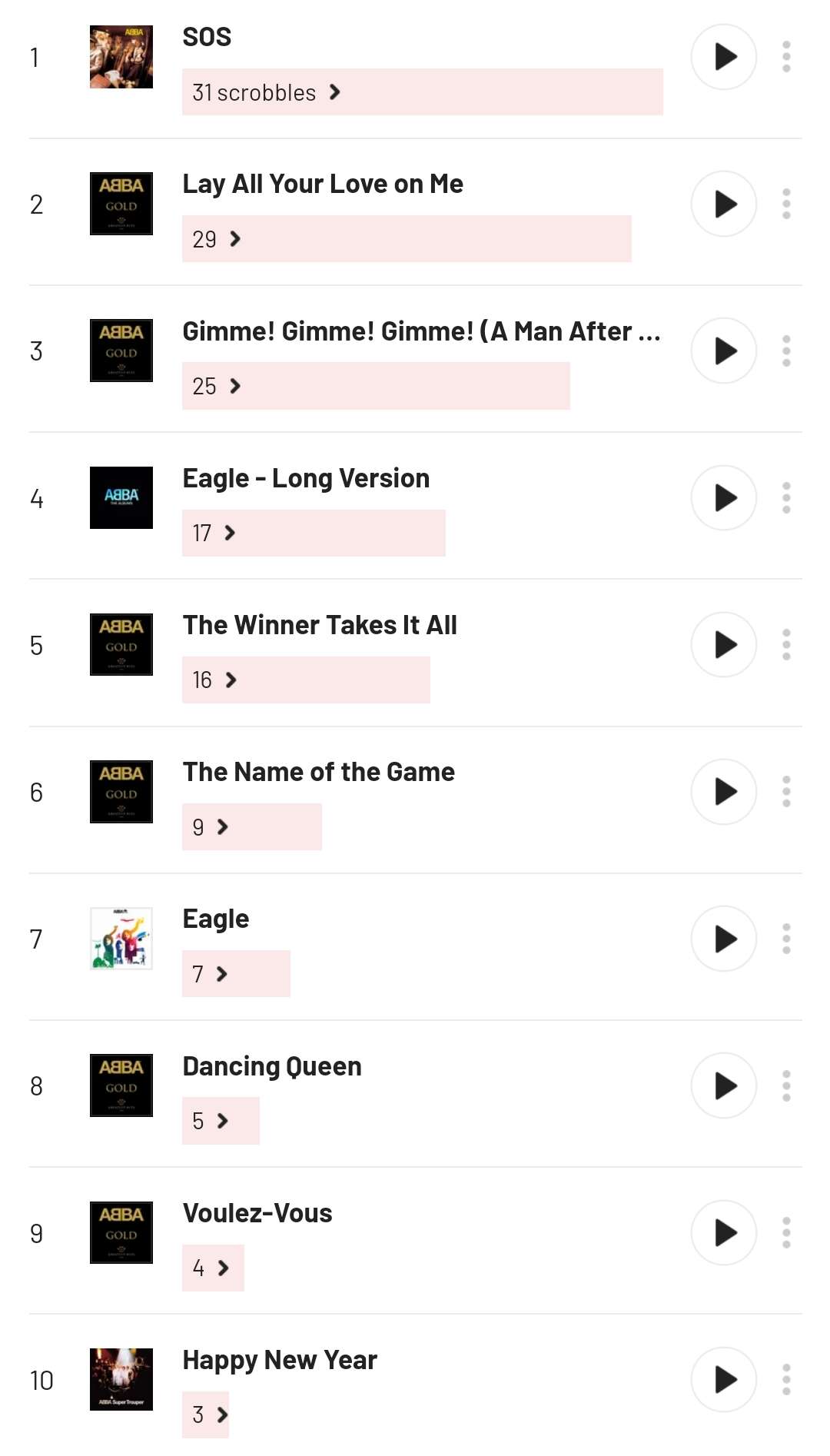View the 31 scrobbles of SOS

click(266, 92)
